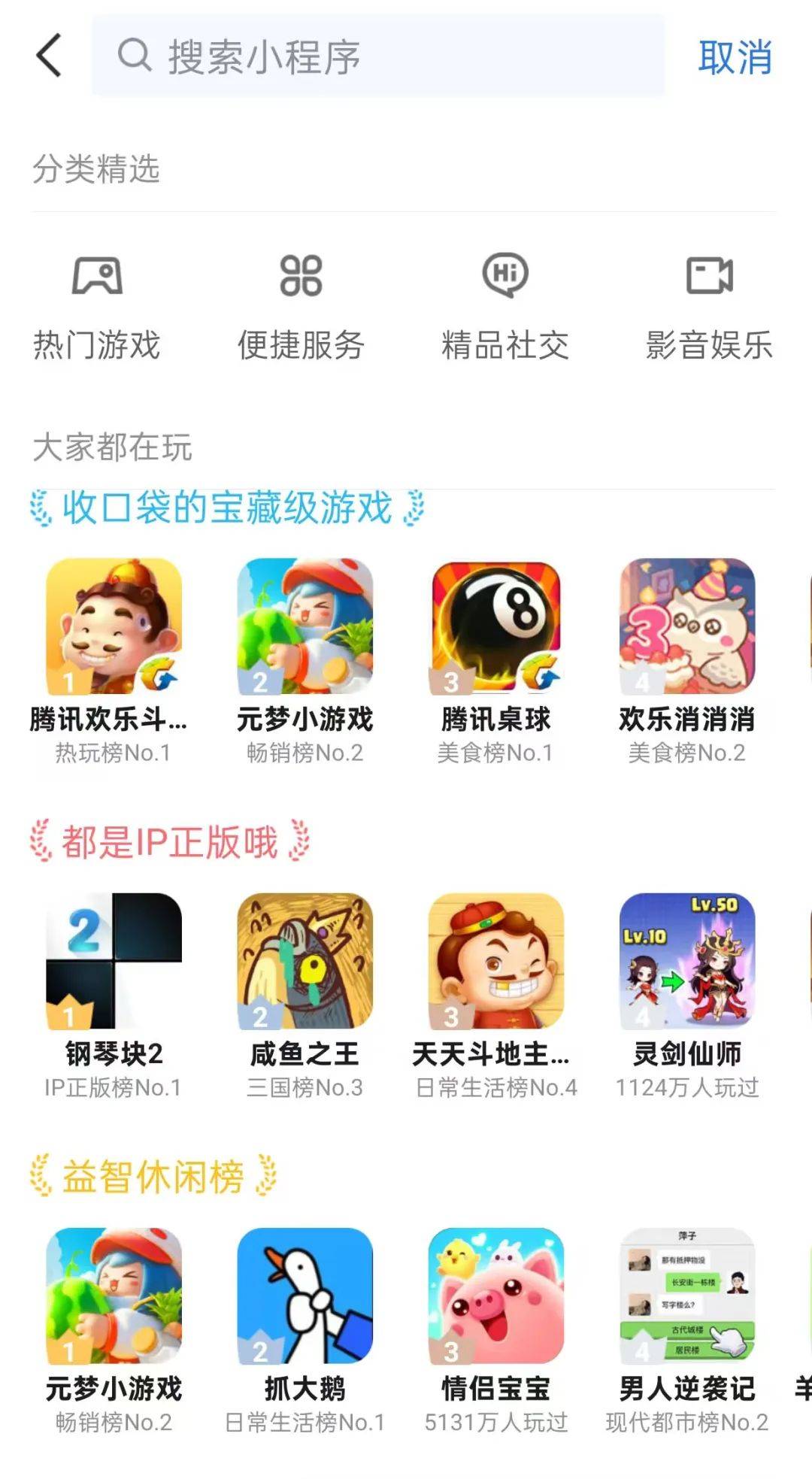Viewport: 812px width, 1479px height.
Task: Launch 抓大鹅 game
Action: click(x=304, y=1295)
